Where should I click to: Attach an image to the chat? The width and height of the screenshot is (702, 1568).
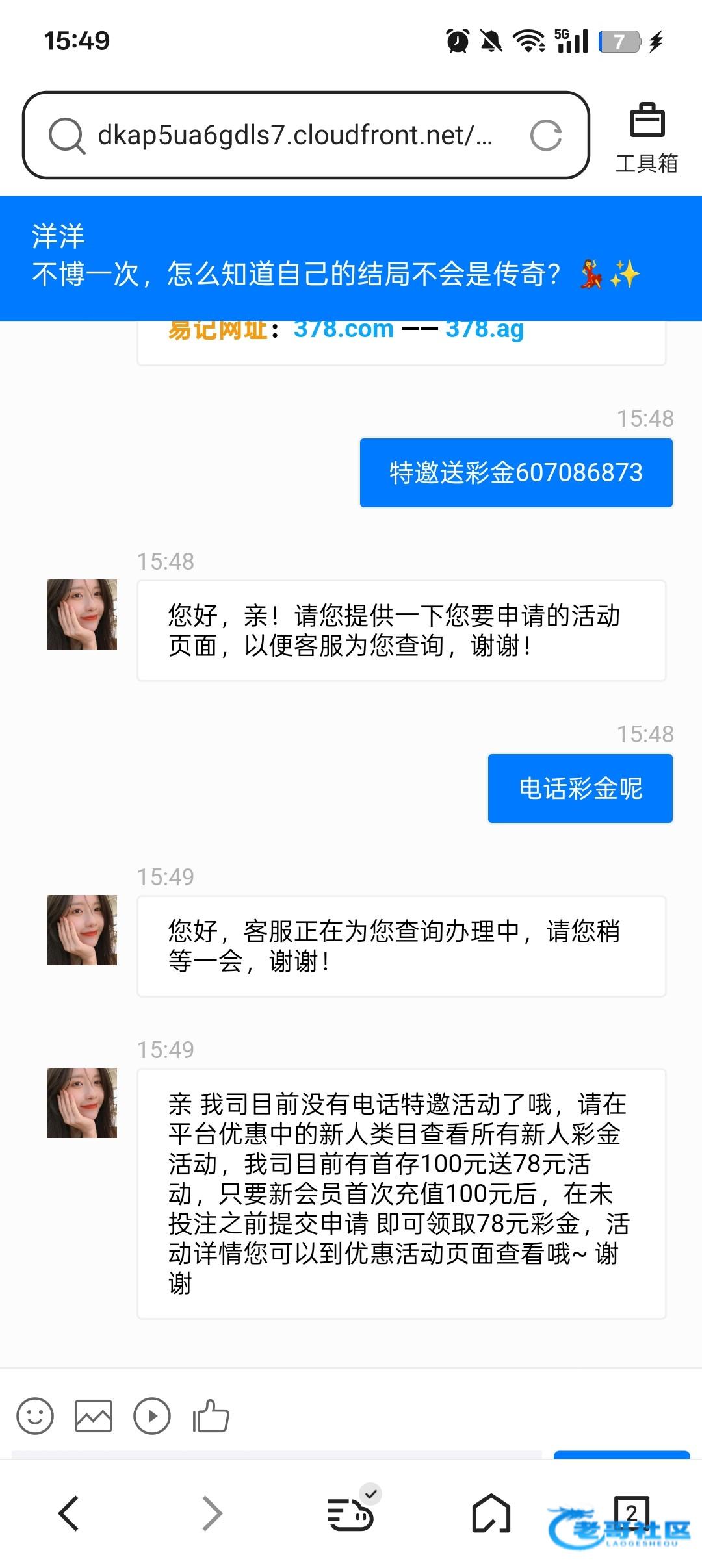[x=94, y=1415]
